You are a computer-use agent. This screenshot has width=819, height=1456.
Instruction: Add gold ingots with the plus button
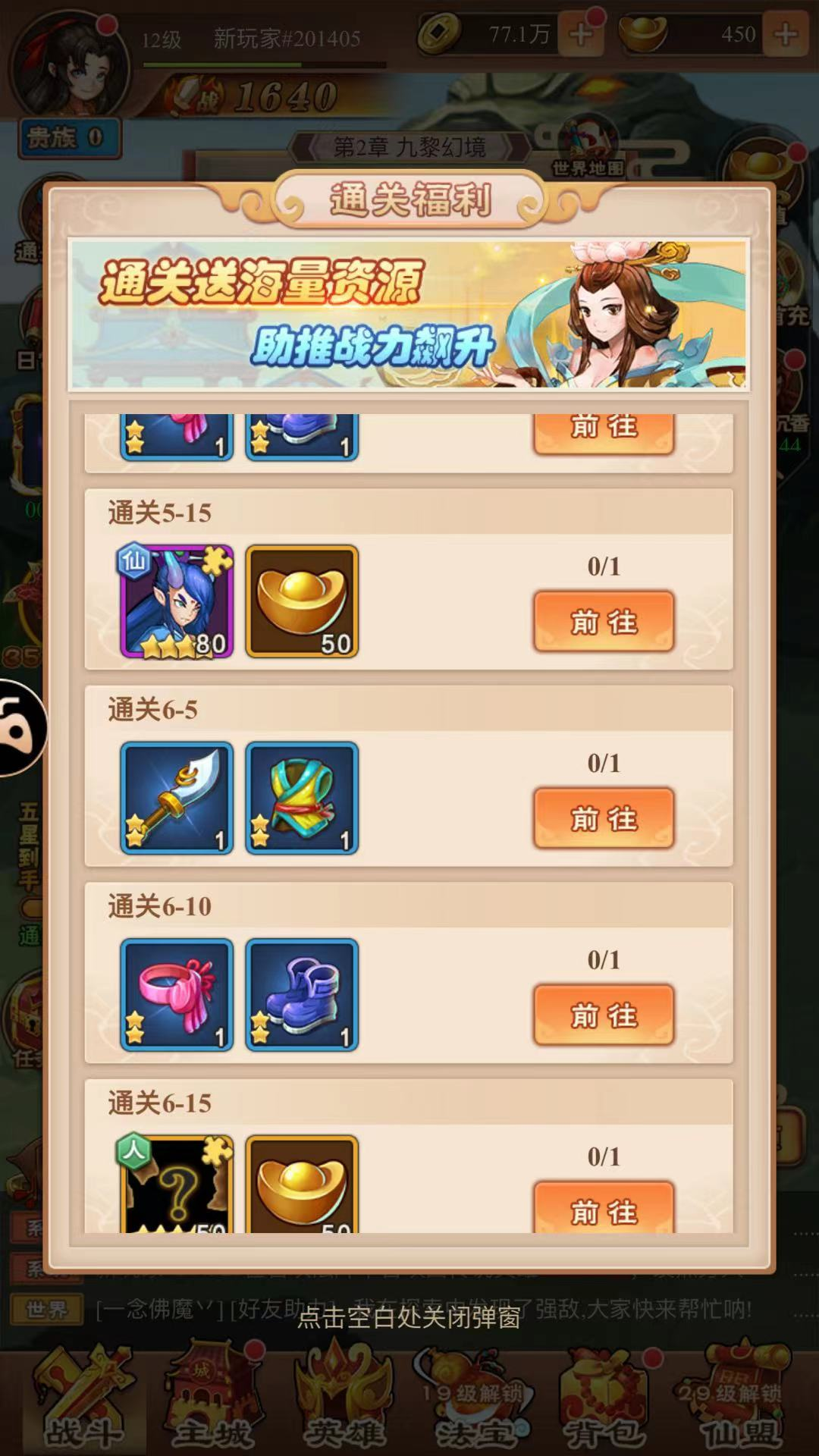pos(785,34)
